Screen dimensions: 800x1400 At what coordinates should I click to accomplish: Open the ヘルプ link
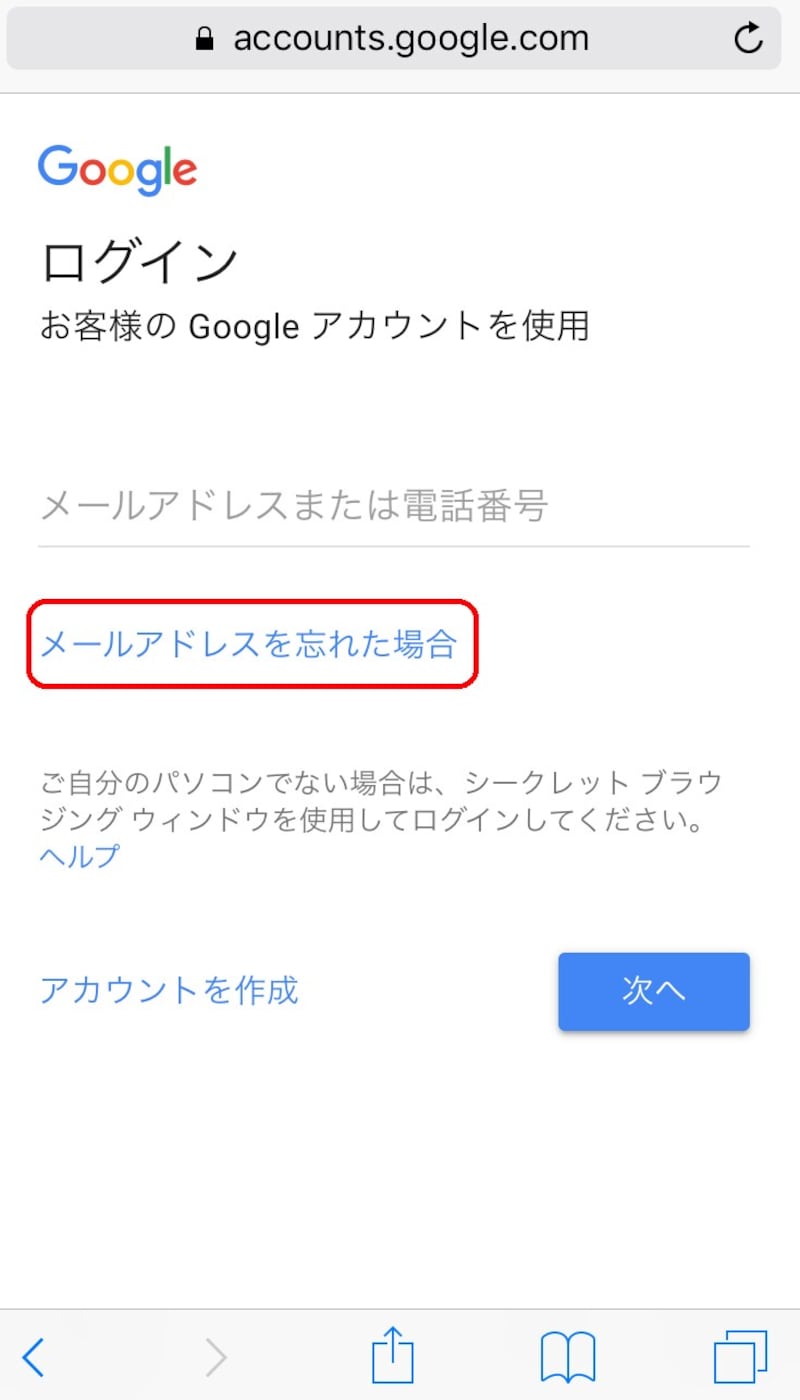click(79, 856)
